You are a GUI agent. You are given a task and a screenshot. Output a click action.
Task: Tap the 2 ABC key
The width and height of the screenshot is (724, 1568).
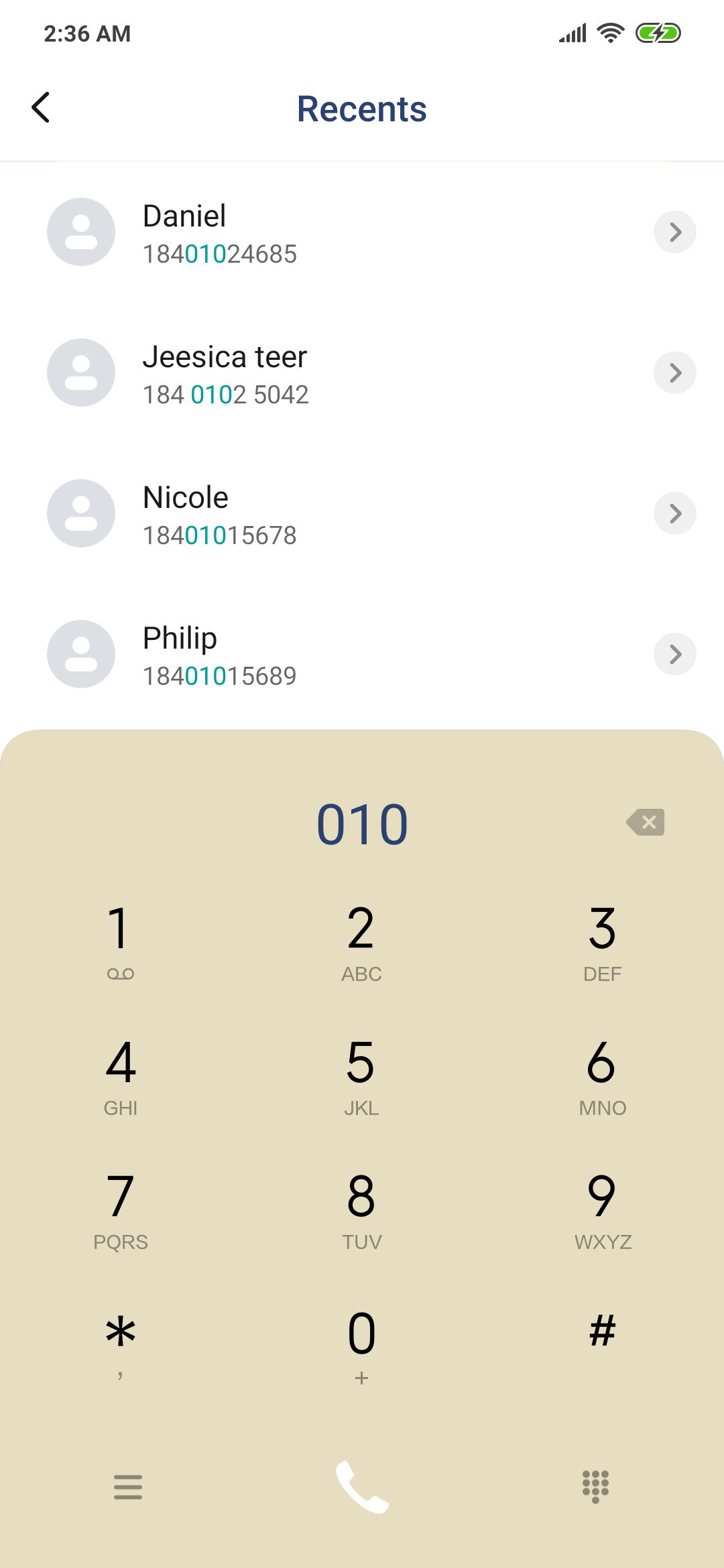pos(361,941)
